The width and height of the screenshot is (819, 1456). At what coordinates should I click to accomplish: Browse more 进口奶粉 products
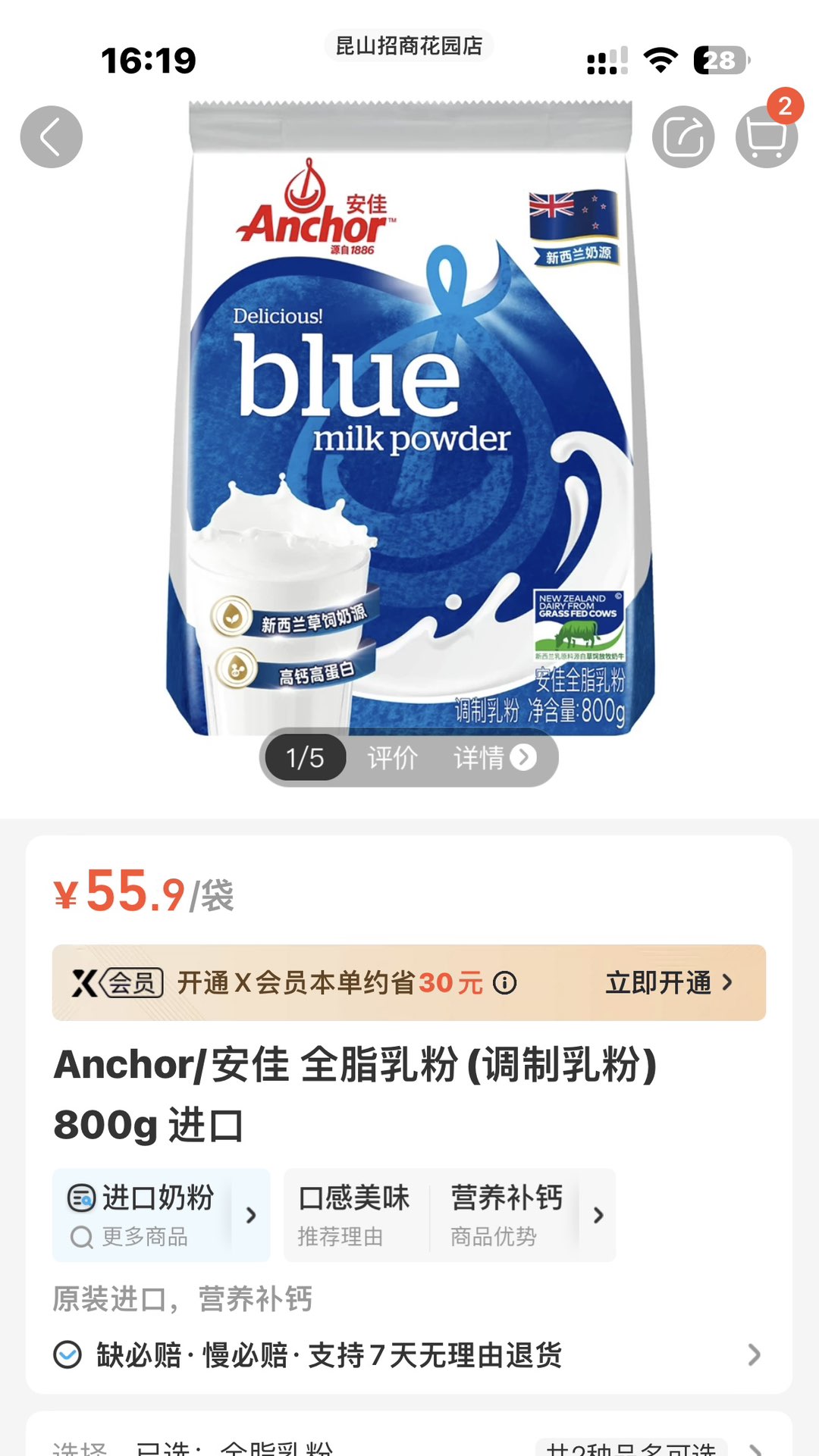click(x=161, y=1215)
